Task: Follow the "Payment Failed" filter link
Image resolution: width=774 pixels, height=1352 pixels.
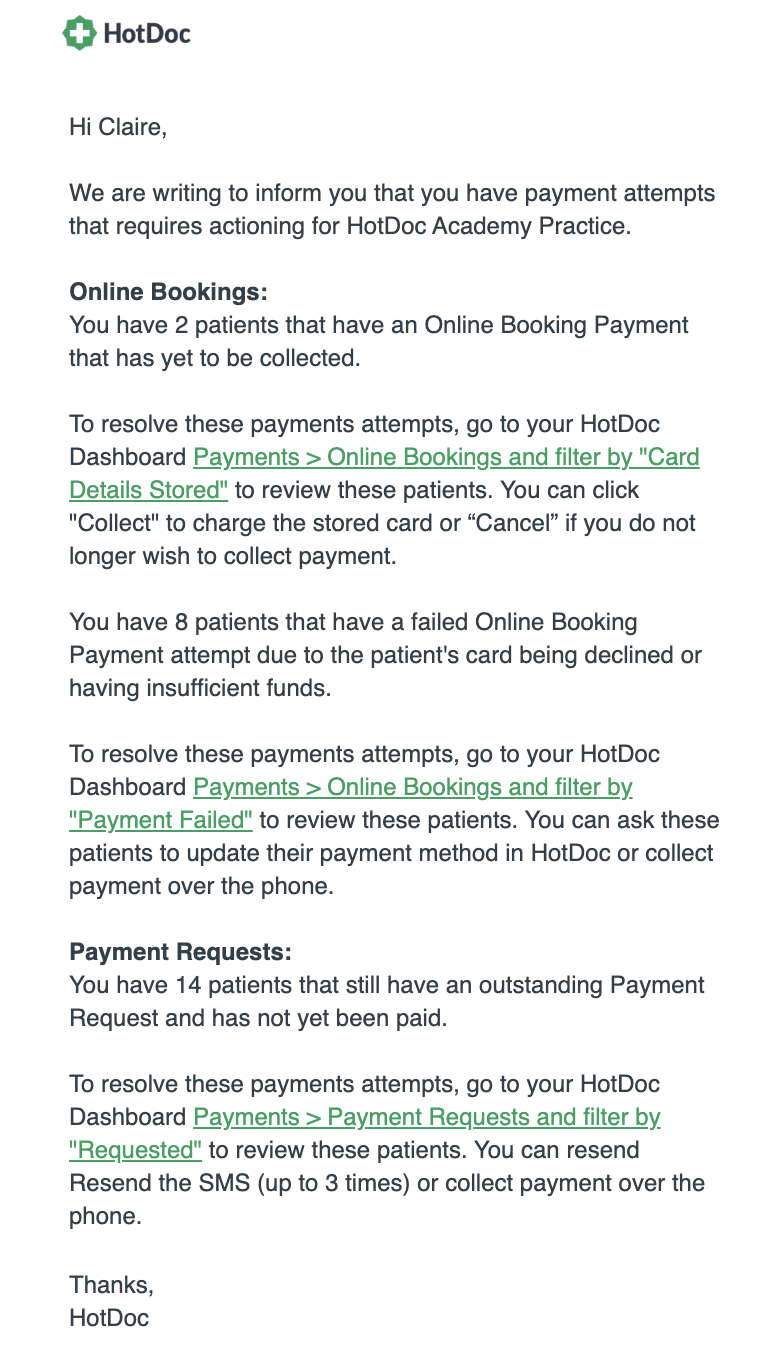Action: point(412,788)
